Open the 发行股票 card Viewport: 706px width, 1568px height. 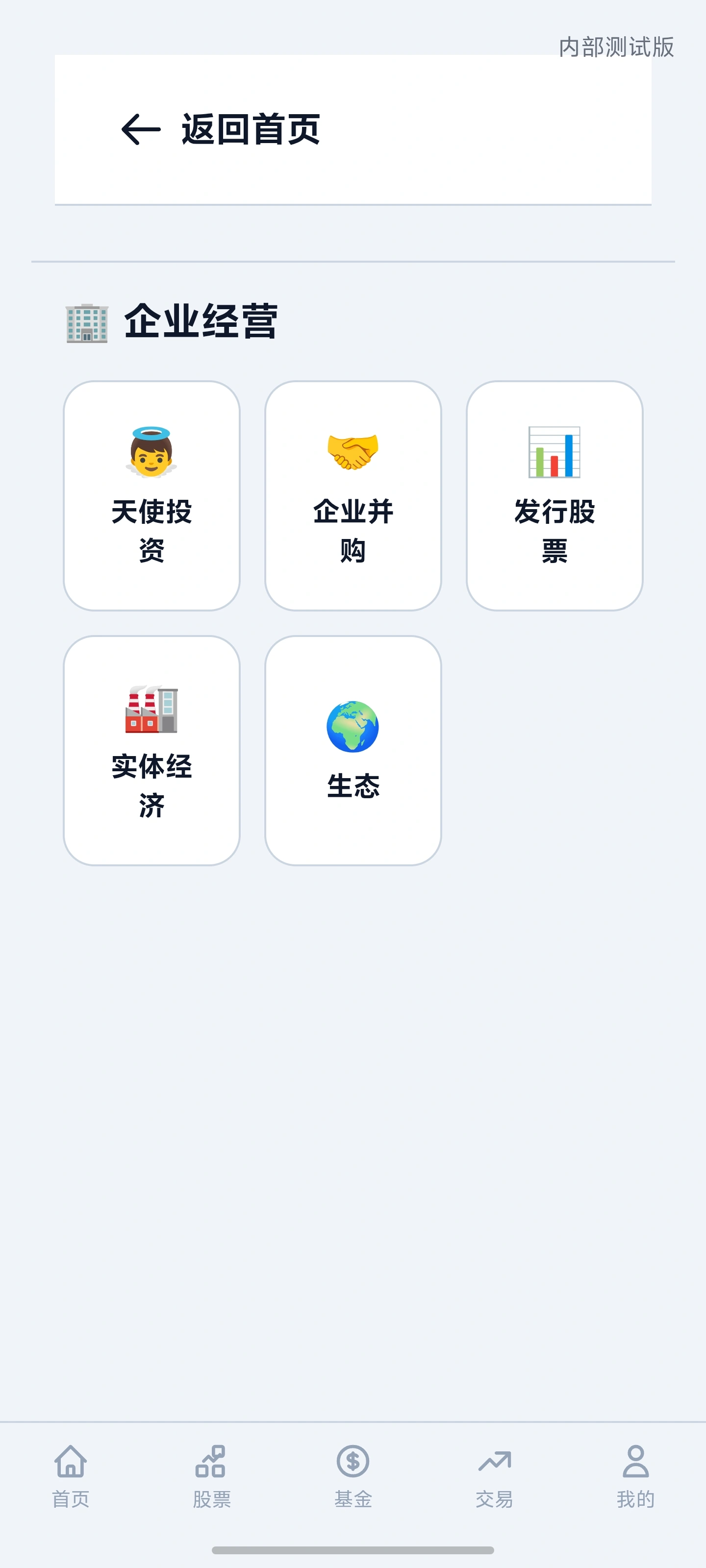pyautogui.click(x=555, y=495)
